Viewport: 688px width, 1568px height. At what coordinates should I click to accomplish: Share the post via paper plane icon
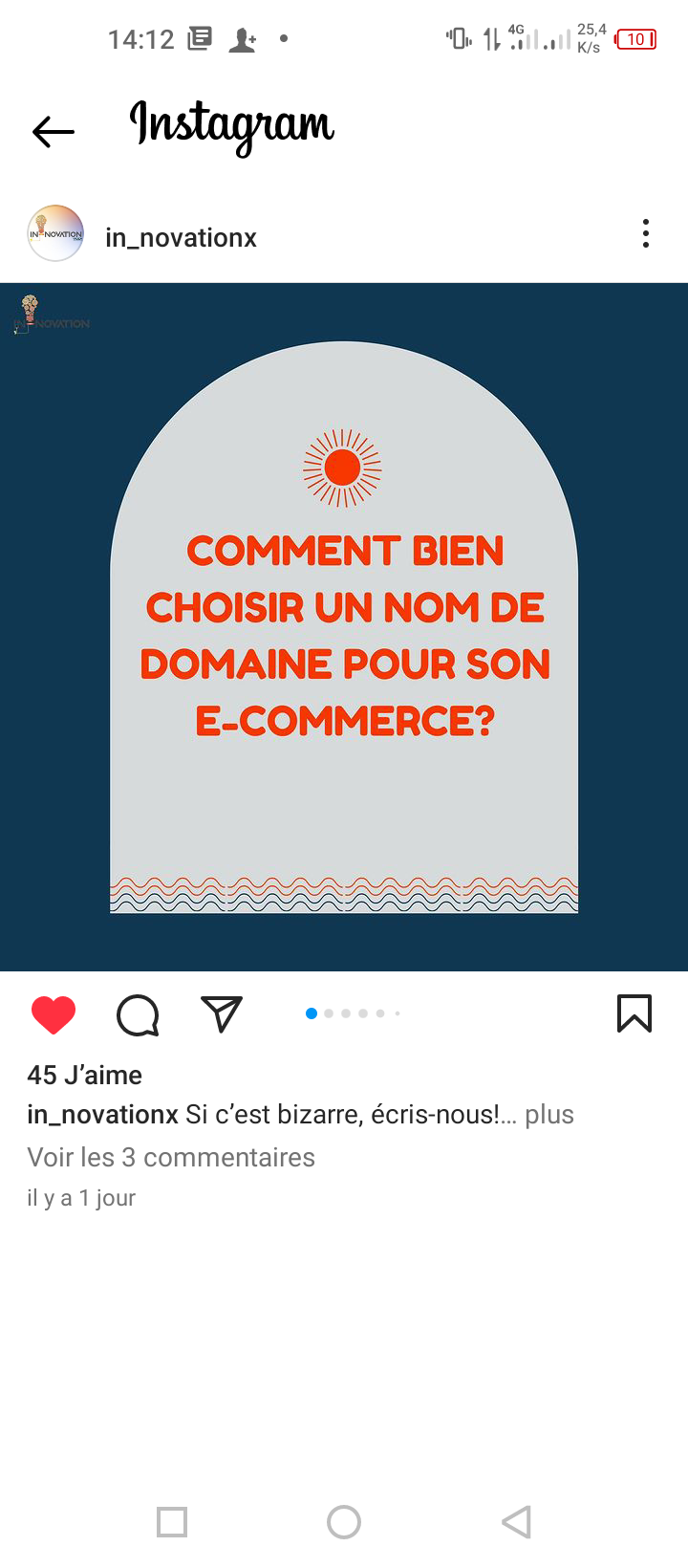click(x=222, y=1013)
